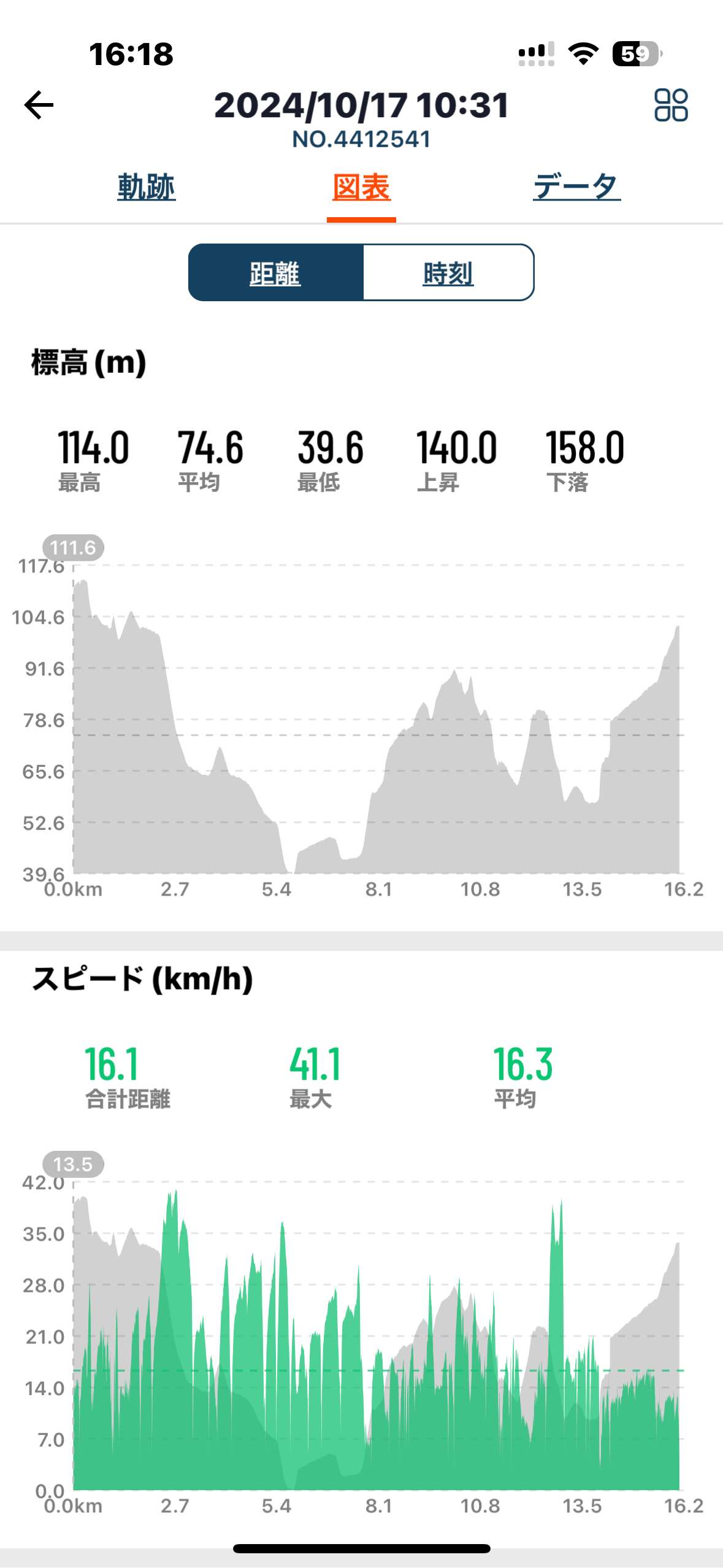Image resolution: width=723 pixels, height=1568 pixels.
Task: Open the データ tab
Action: 576,186
